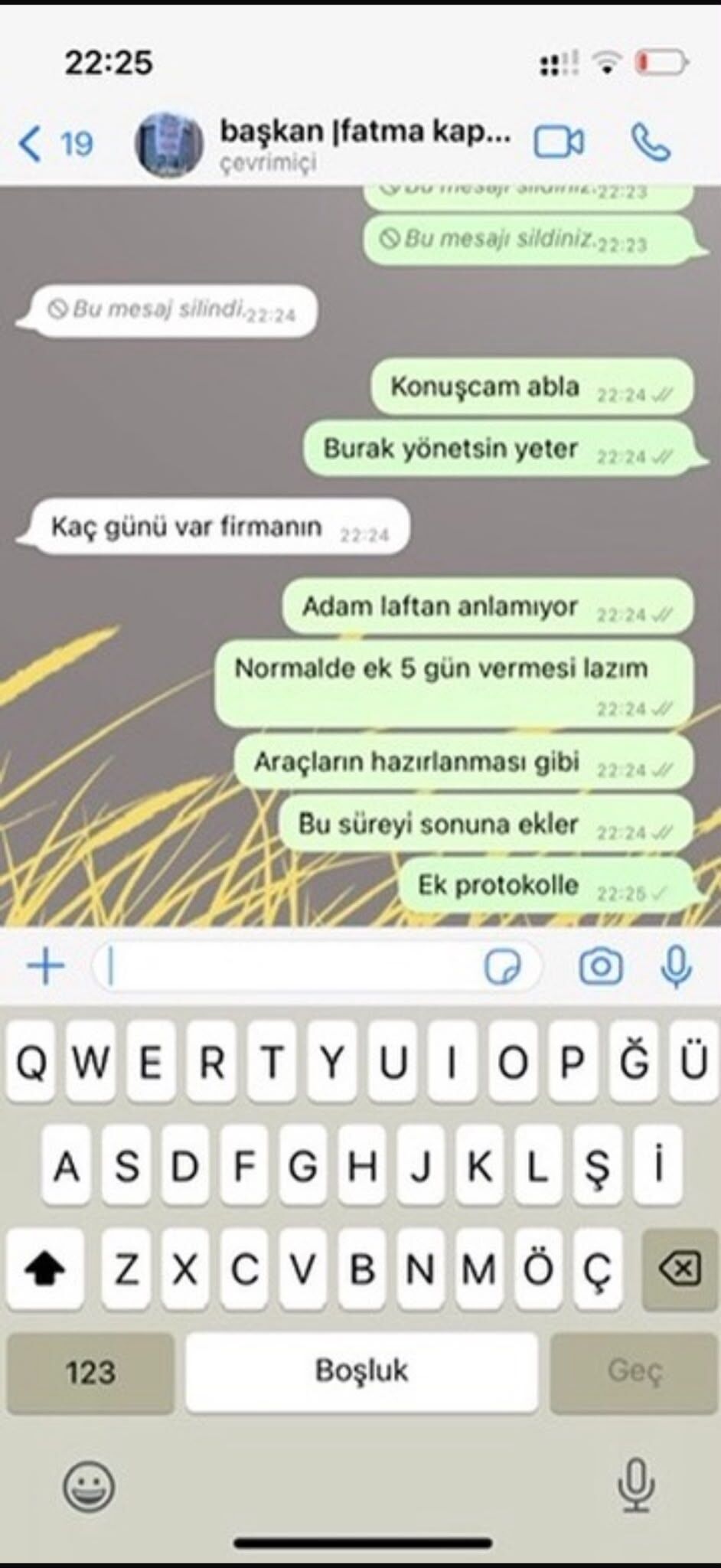
Task: Go back to the chat list
Action: tap(55, 143)
